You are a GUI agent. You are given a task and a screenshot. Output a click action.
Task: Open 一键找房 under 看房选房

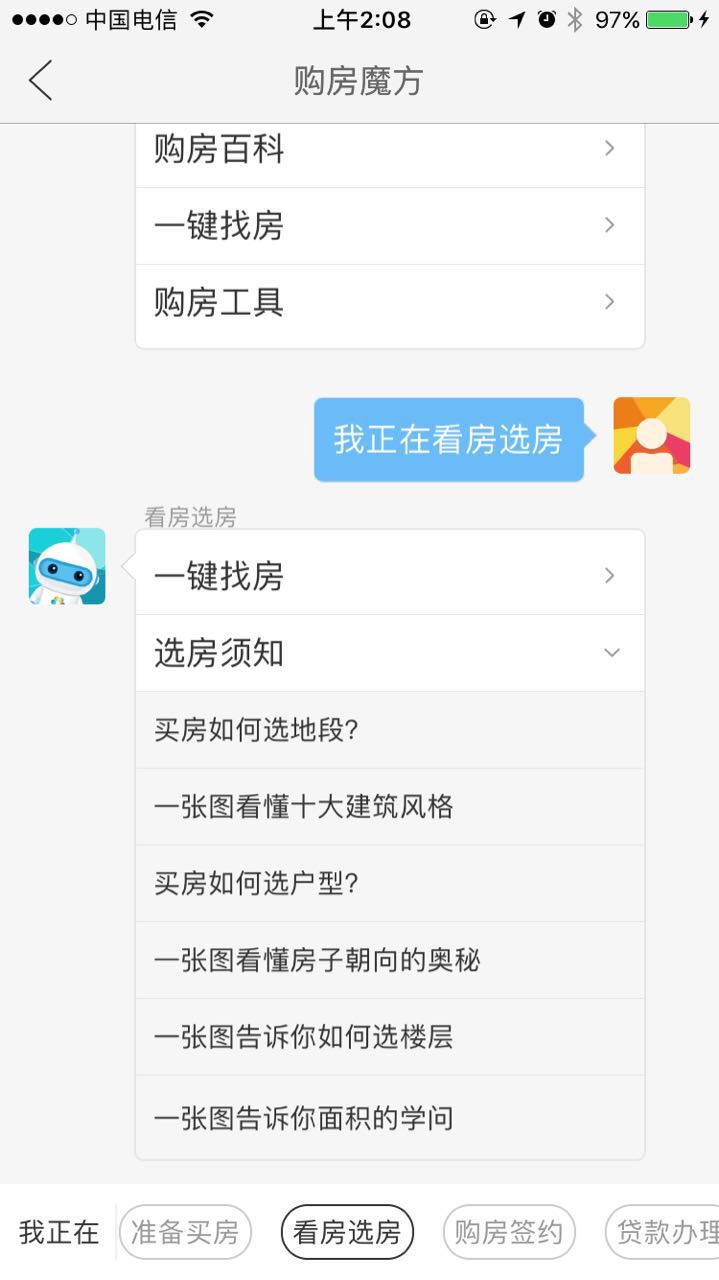point(389,576)
